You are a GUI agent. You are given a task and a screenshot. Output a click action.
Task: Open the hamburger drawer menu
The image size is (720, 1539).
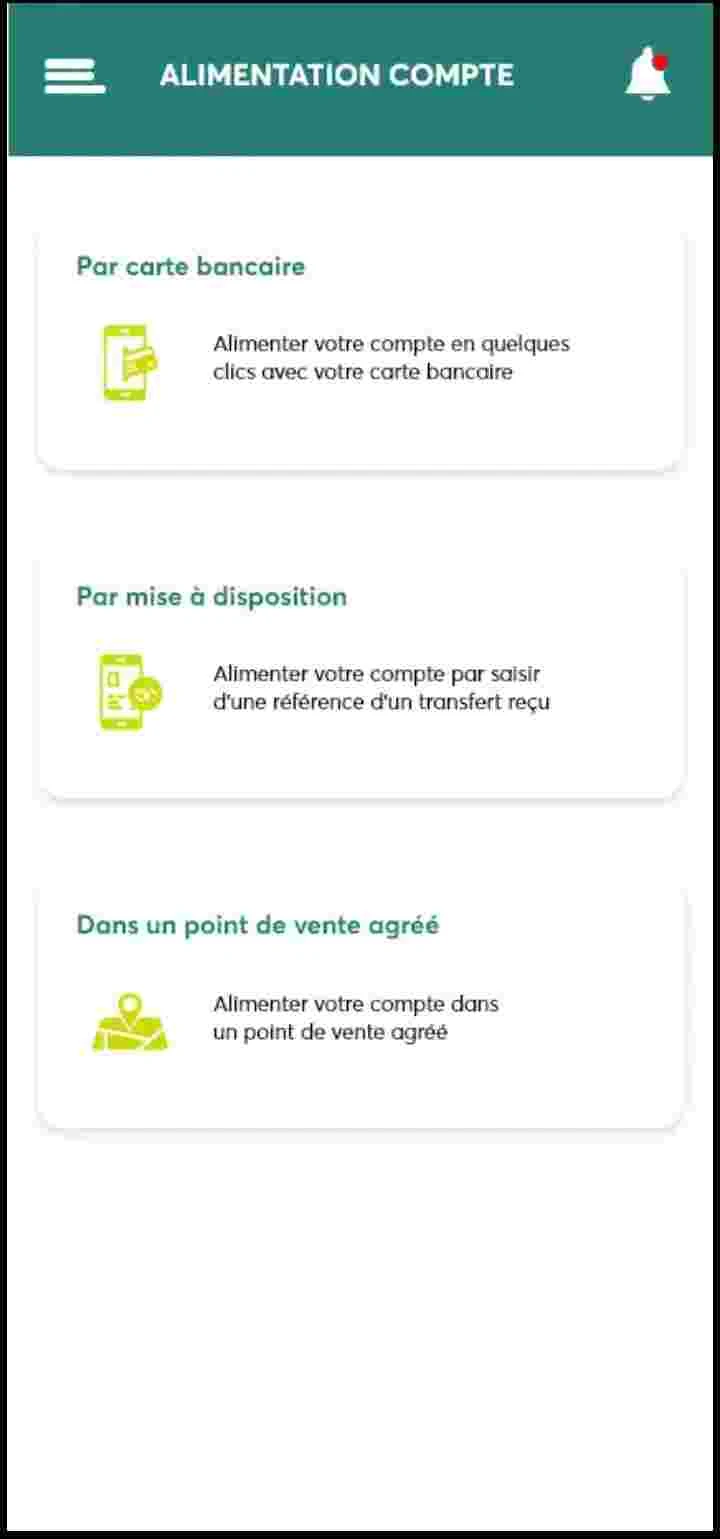74,76
